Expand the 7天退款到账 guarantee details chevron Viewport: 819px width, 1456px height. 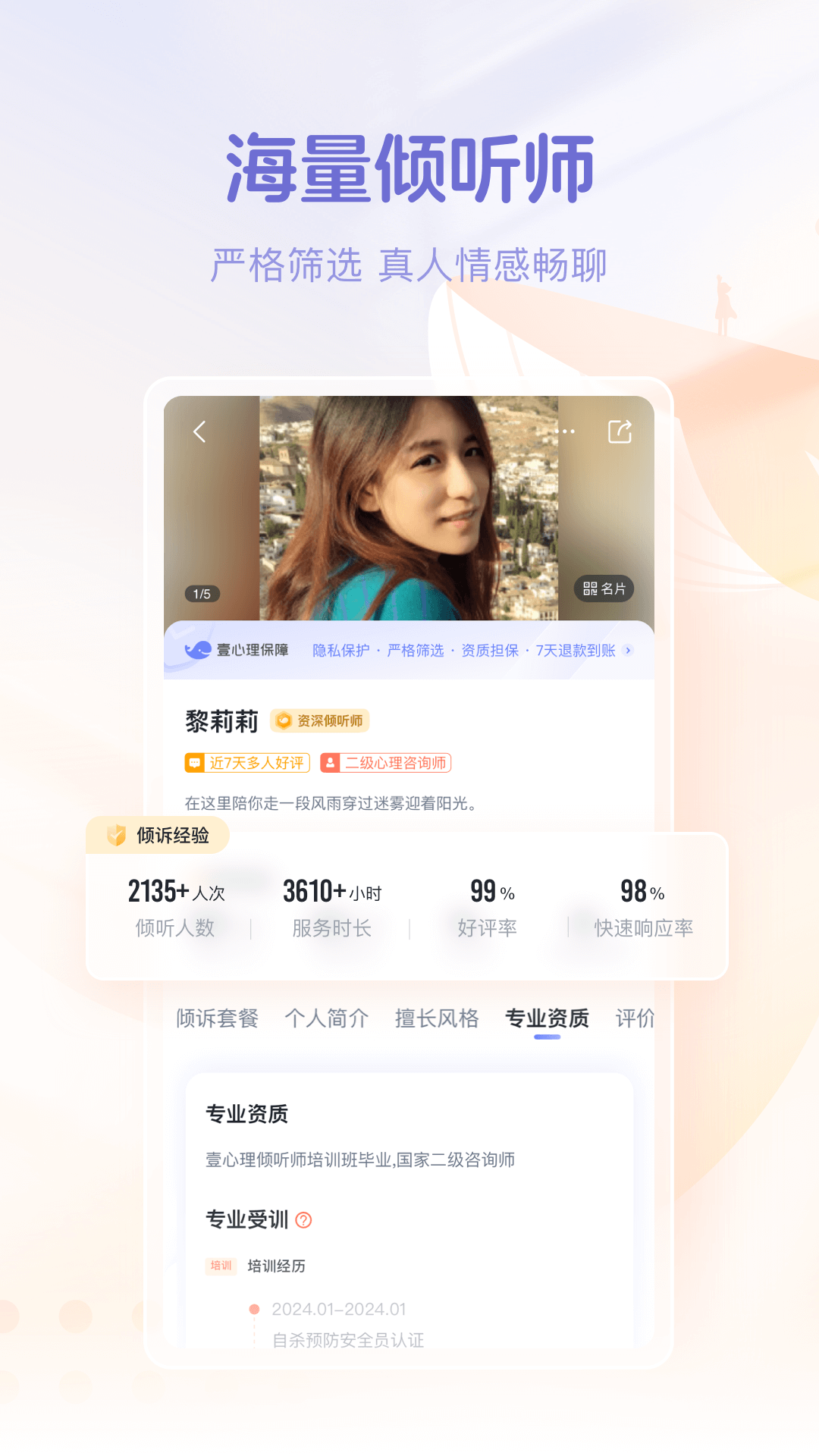click(x=626, y=651)
